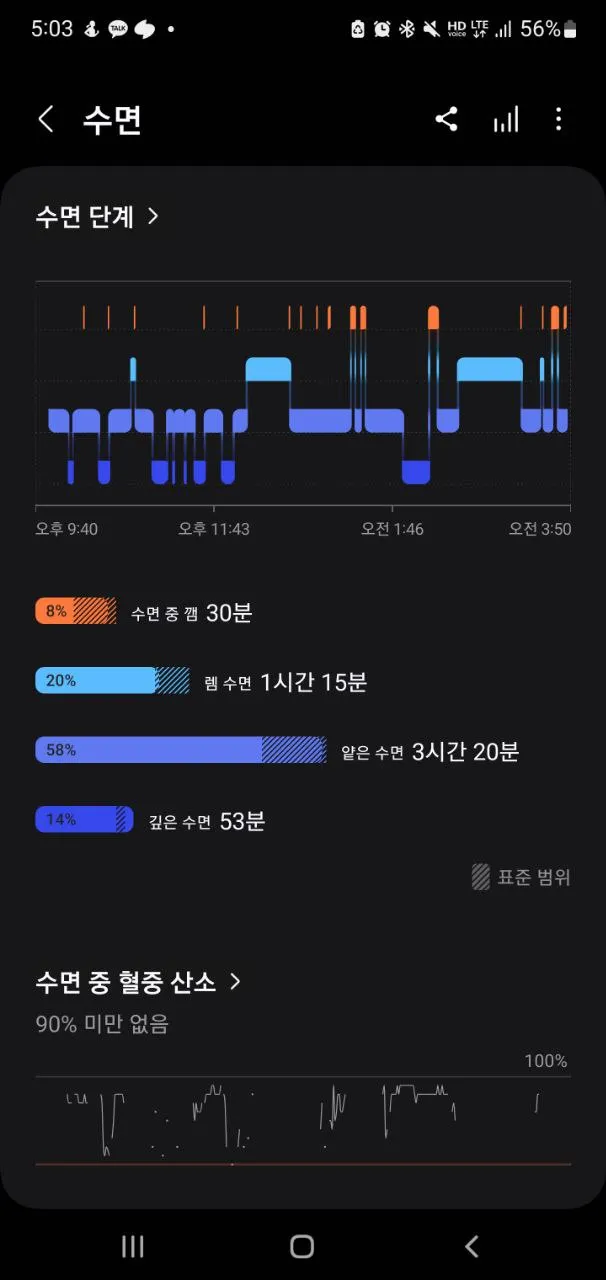Tap the system home button
This screenshot has height=1280, width=606.
click(302, 1246)
